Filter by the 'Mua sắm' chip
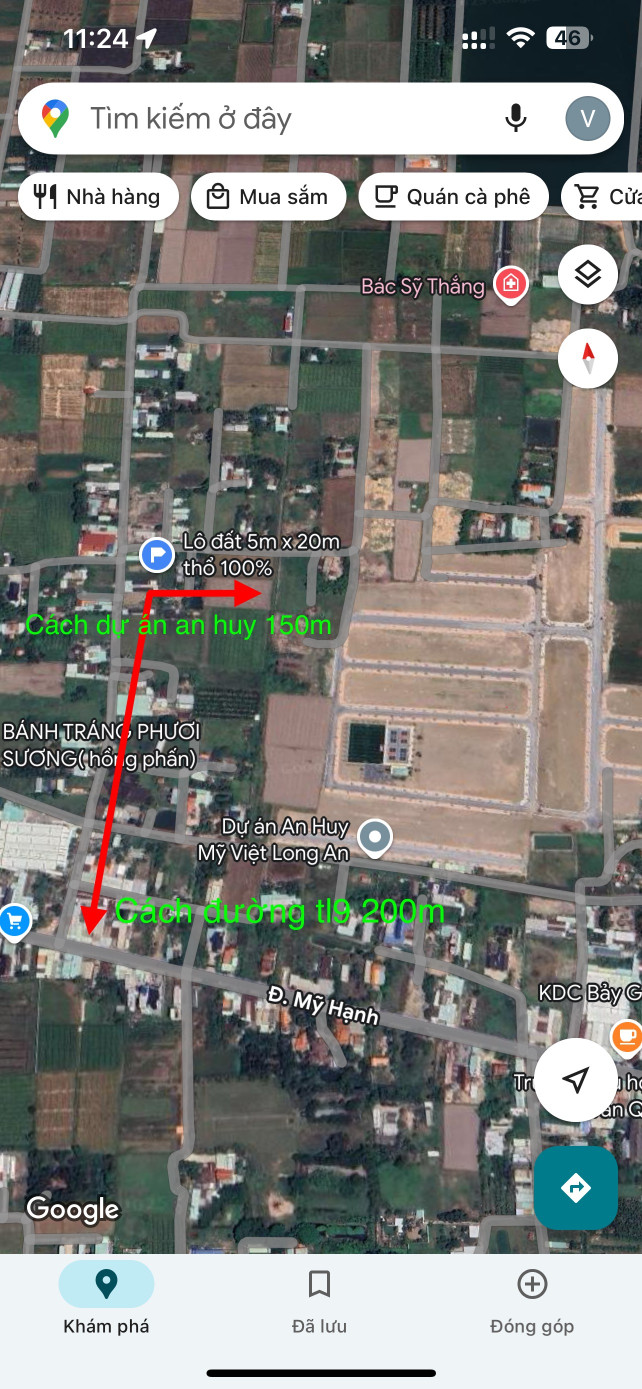This screenshot has height=1389, width=642. (x=268, y=197)
